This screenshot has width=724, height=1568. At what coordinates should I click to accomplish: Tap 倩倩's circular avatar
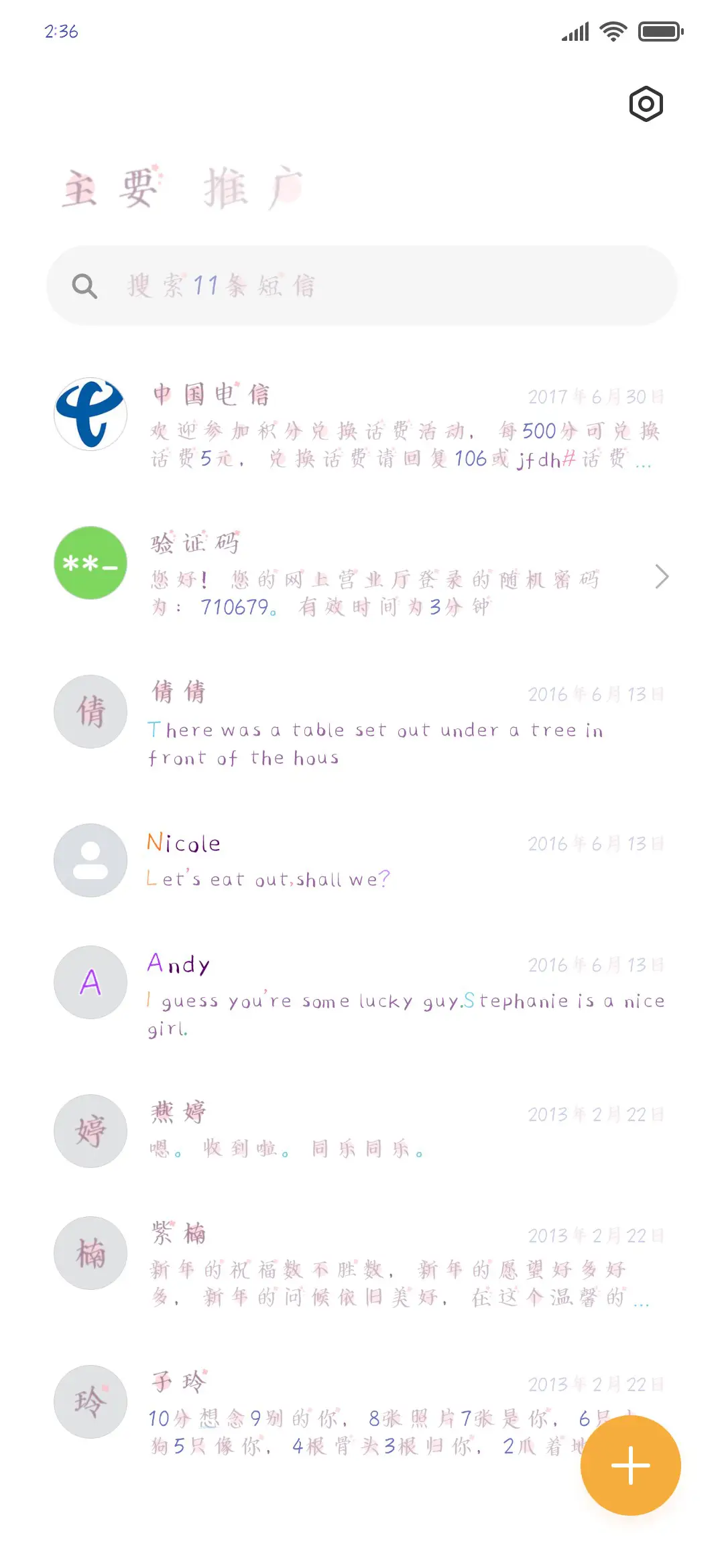[x=90, y=712]
